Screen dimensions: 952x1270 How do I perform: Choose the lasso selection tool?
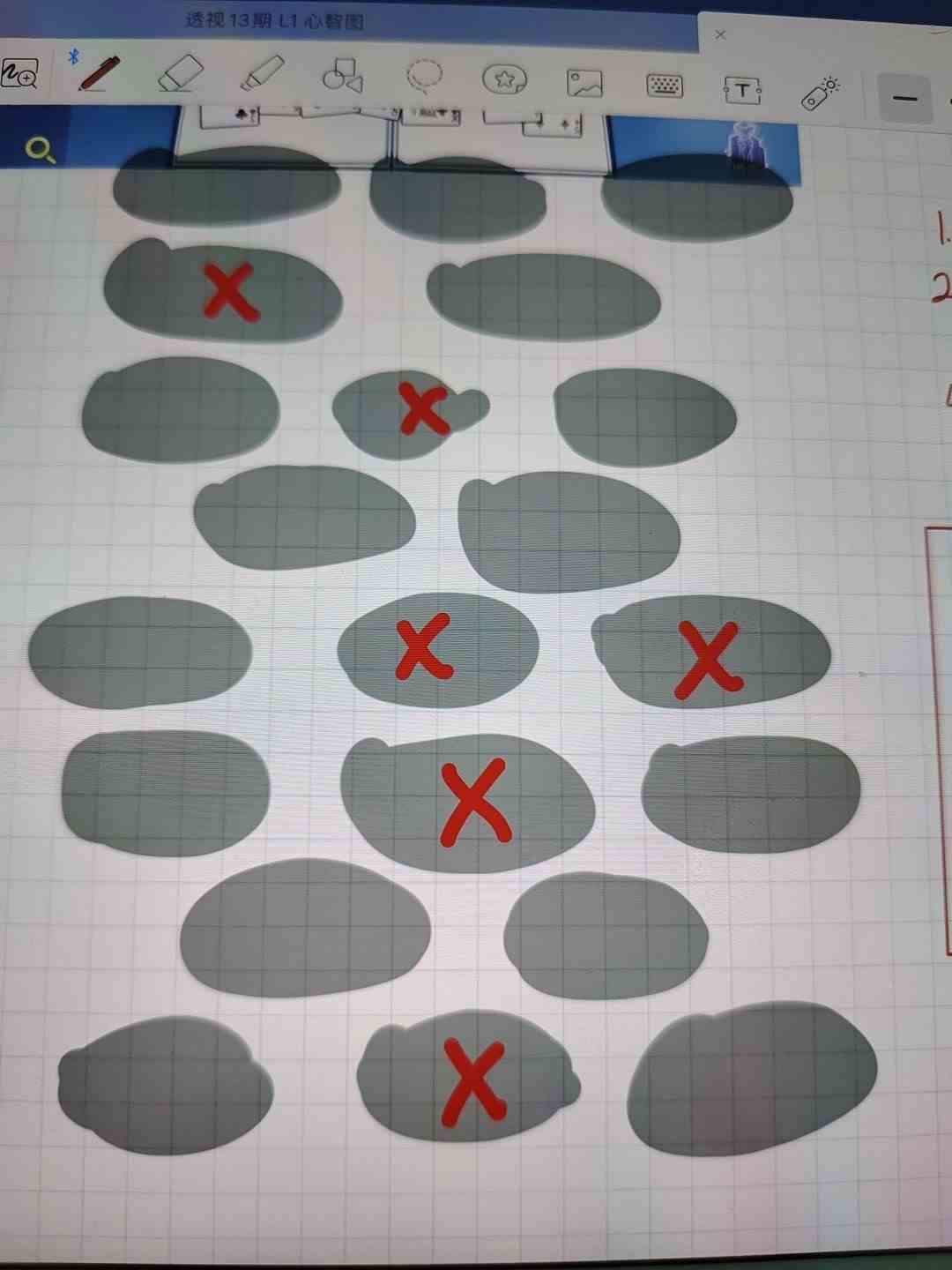point(424,77)
